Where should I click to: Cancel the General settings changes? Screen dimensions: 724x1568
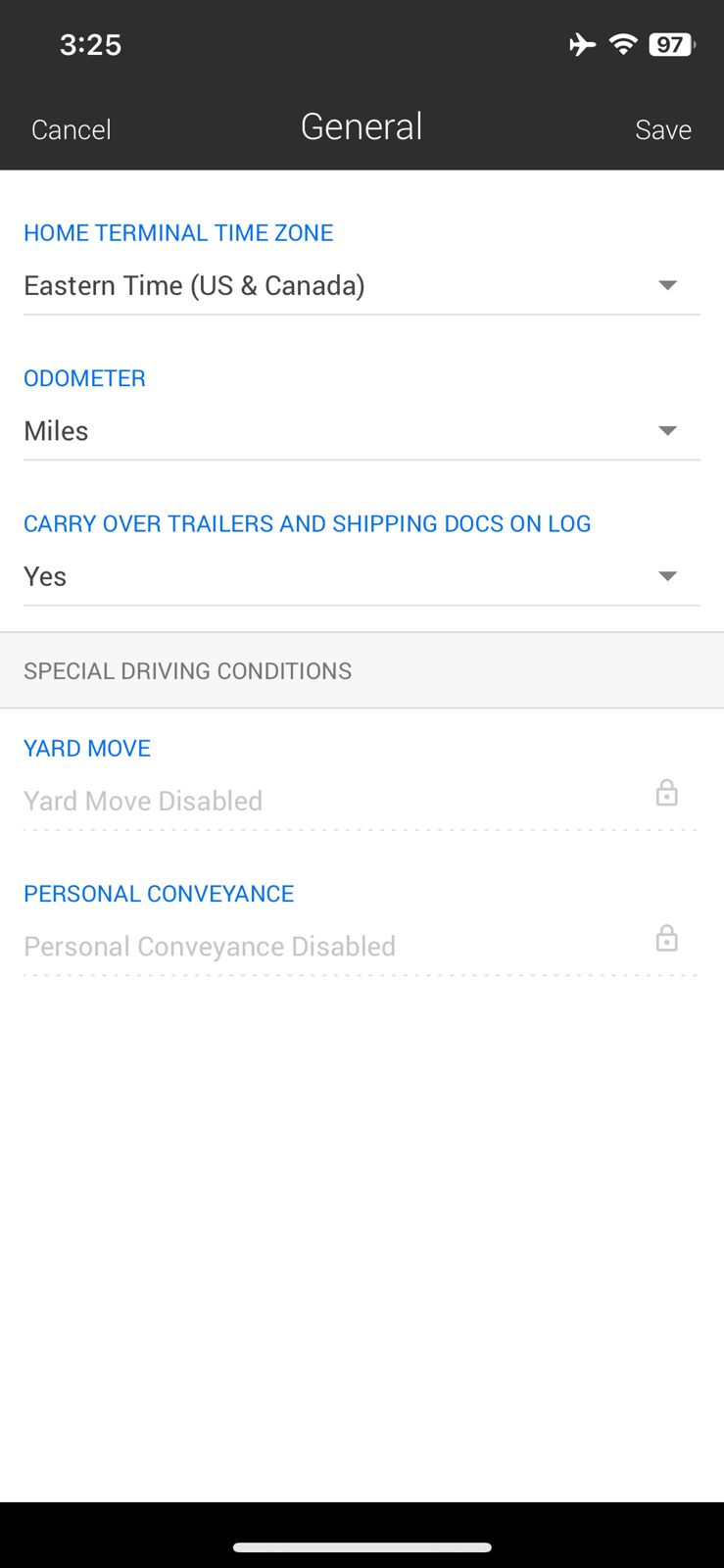click(71, 129)
